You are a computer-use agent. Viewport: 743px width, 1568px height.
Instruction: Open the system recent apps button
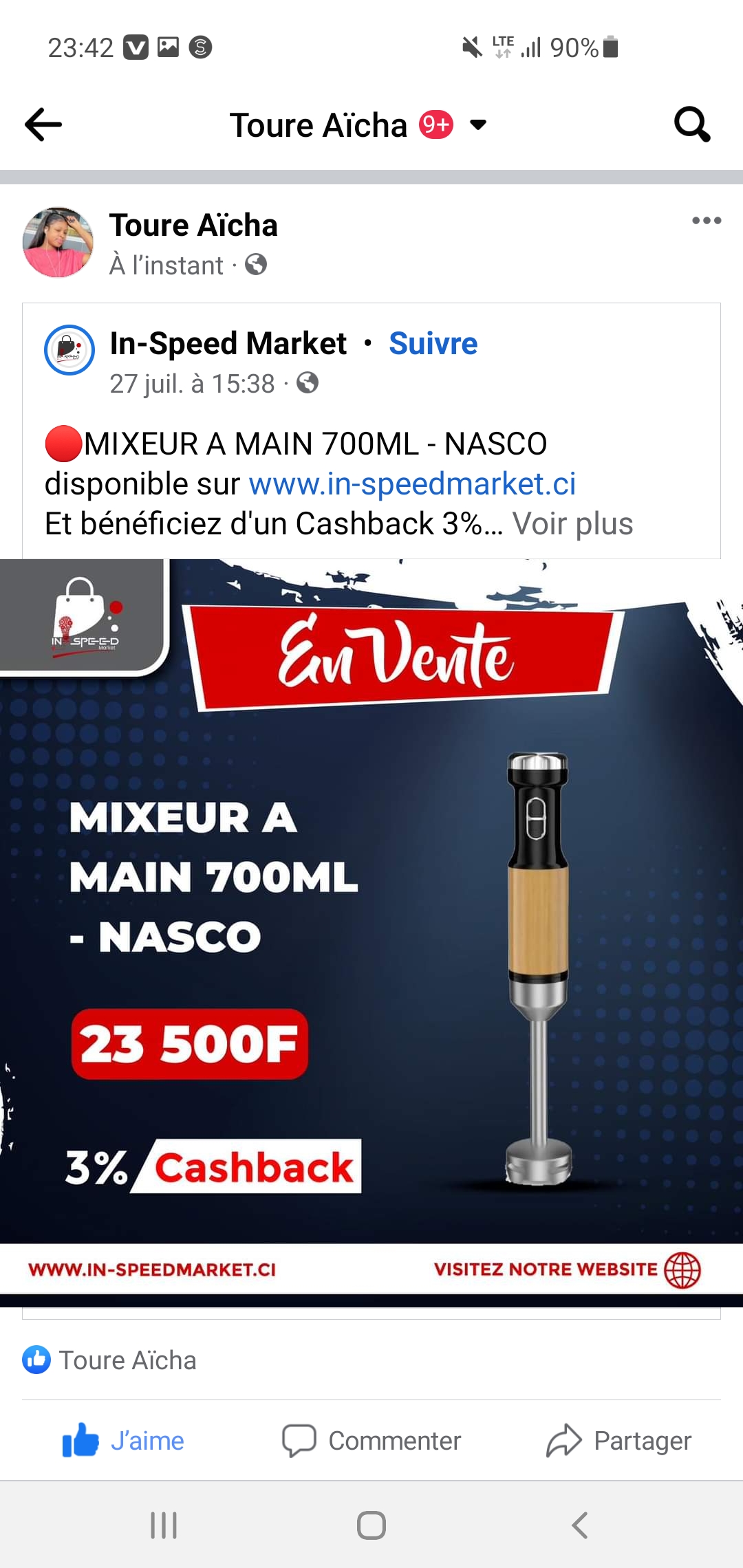click(164, 1525)
